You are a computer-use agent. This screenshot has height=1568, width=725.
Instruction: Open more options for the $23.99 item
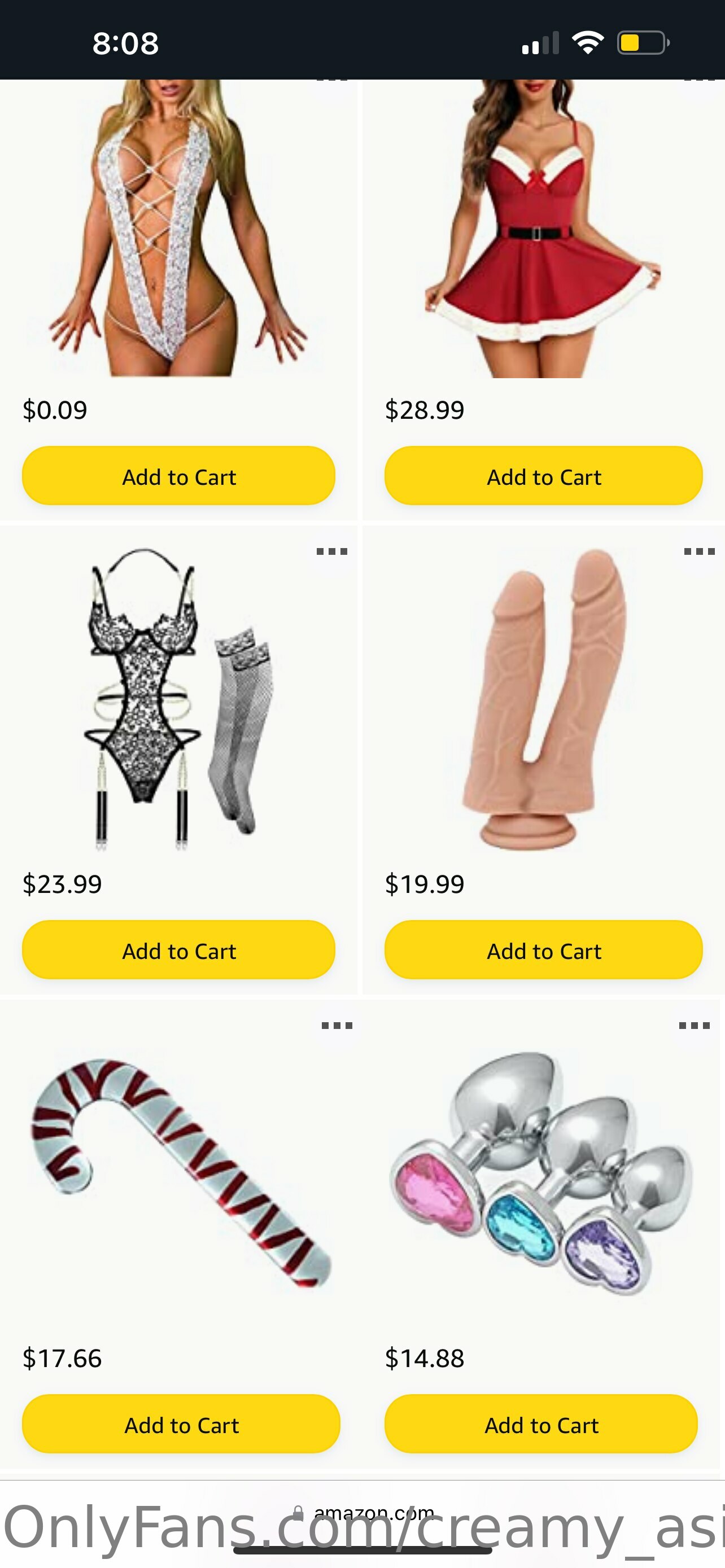click(332, 551)
